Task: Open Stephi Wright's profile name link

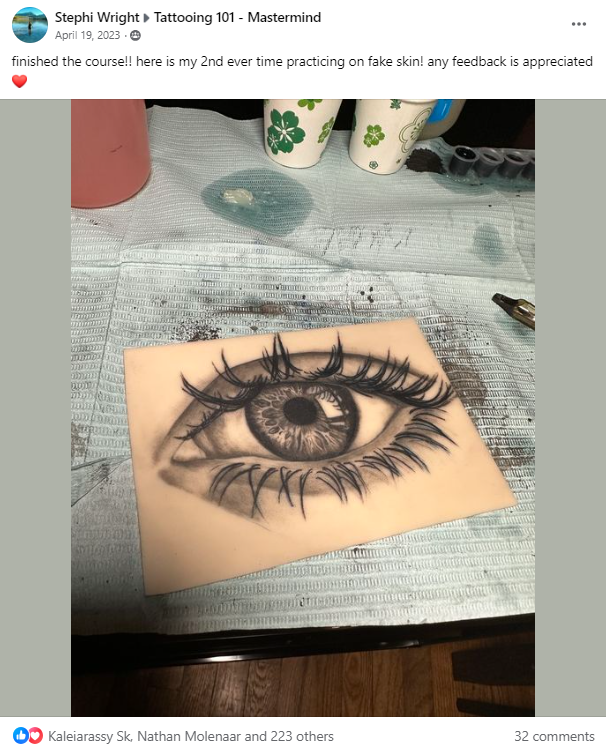Action: click(x=97, y=17)
